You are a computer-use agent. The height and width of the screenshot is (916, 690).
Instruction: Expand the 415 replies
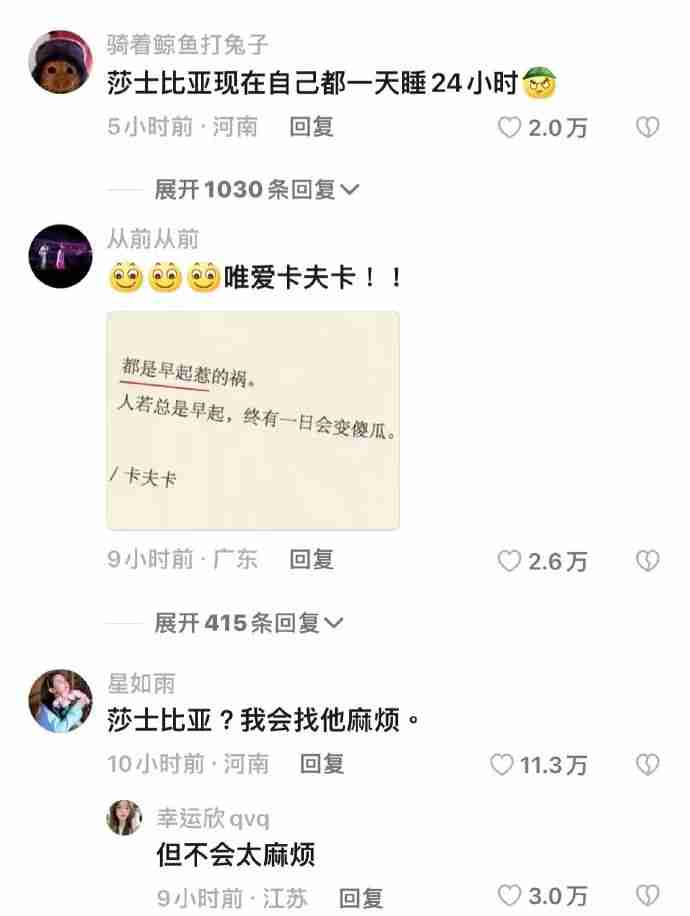pos(248,623)
